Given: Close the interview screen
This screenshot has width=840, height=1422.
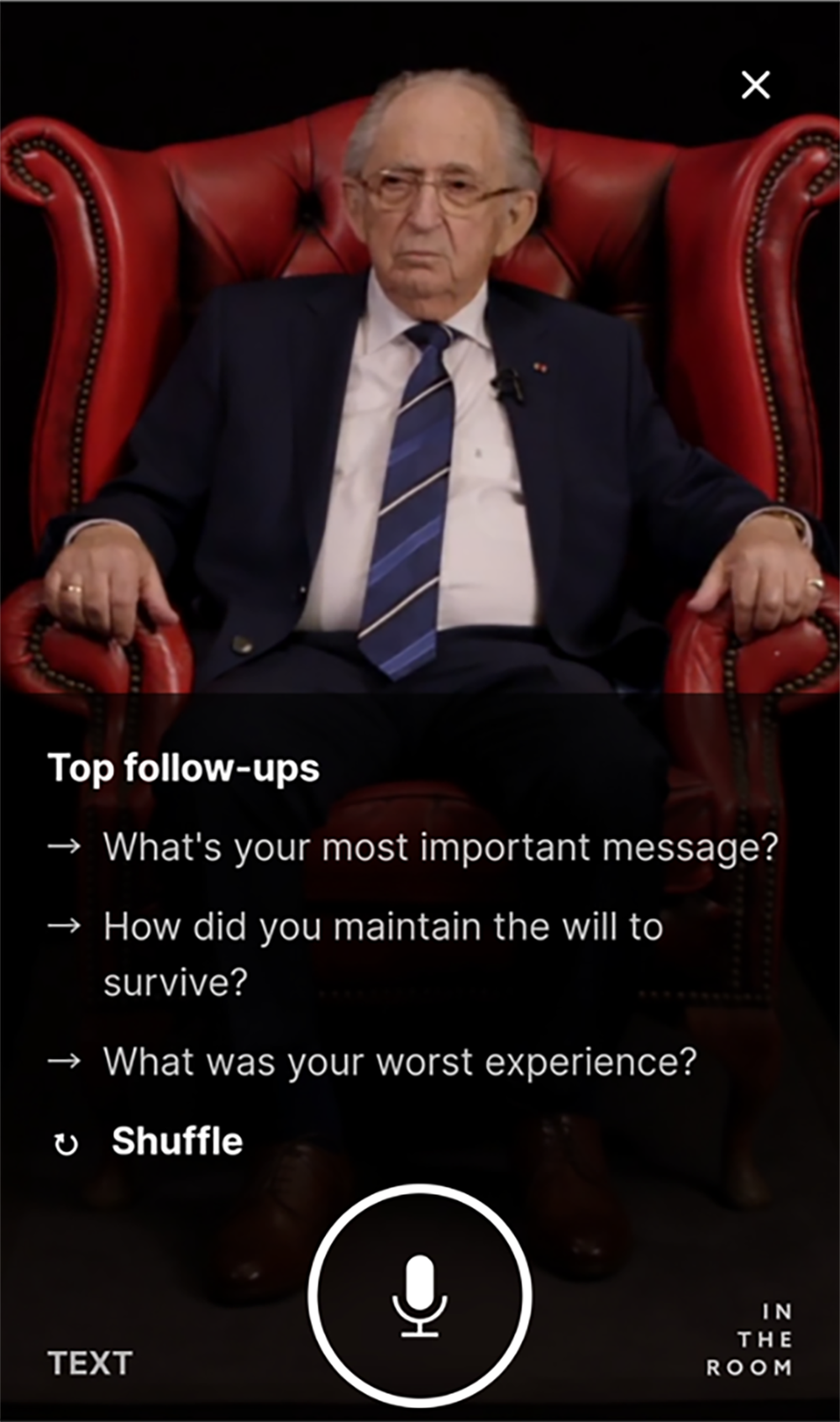Looking at the screenshot, I should pos(755,85).
